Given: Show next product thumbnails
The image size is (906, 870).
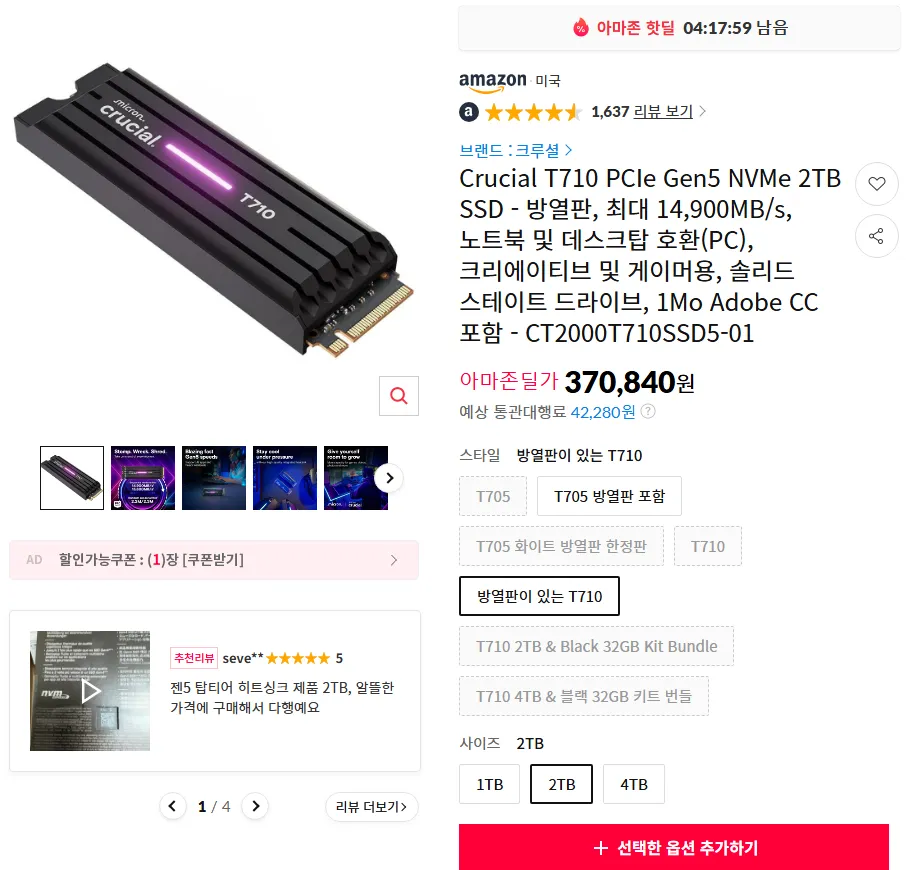Looking at the screenshot, I should click(x=390, y=478).
